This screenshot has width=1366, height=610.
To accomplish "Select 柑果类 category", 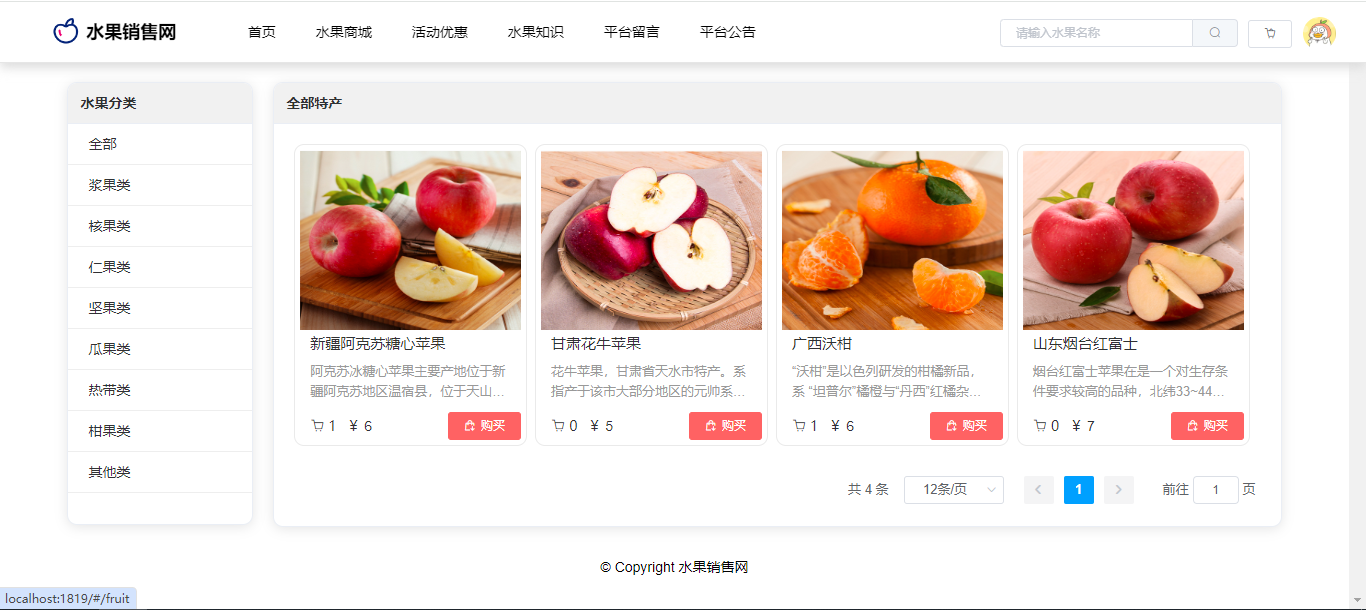I will [110, 431].
